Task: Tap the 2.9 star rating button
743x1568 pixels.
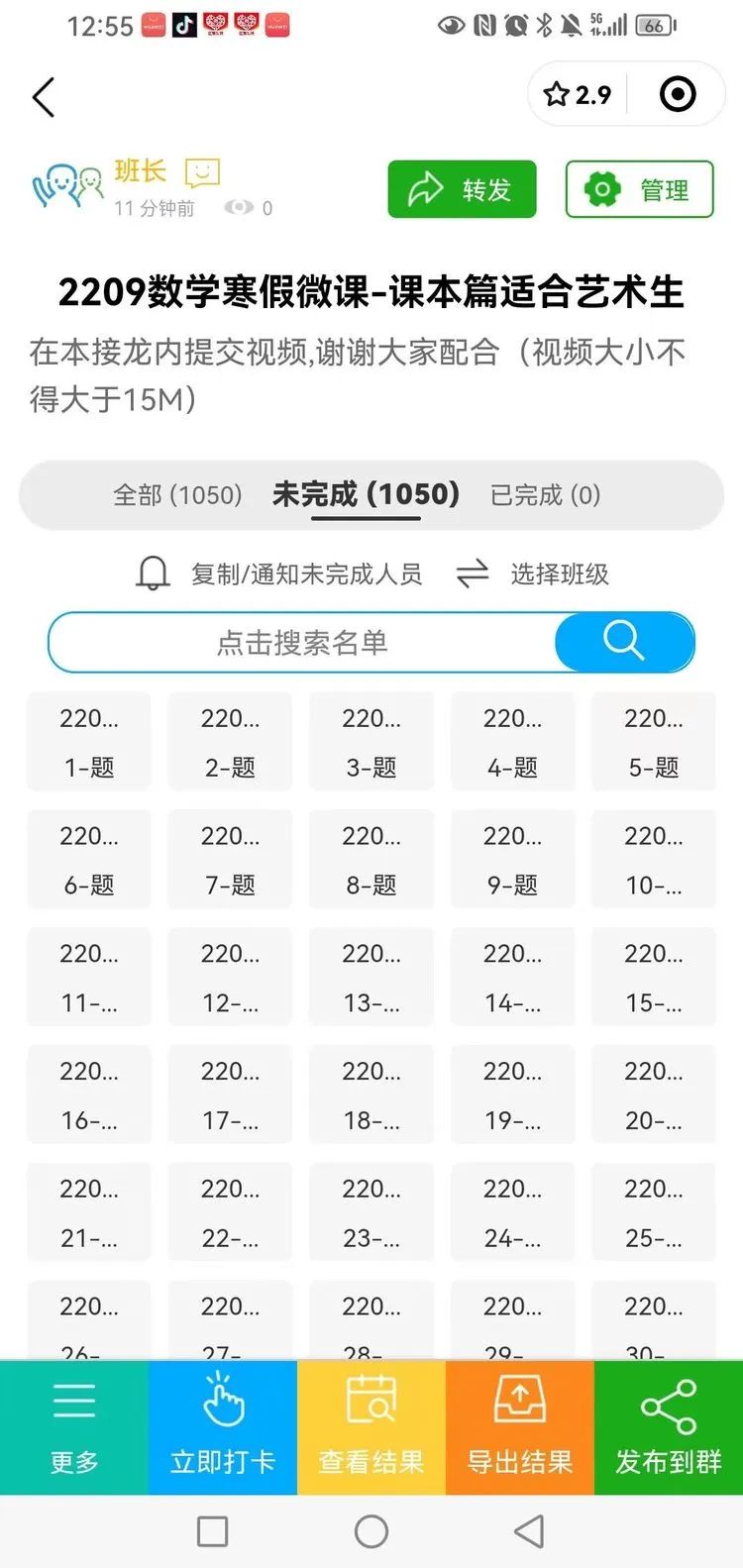Action: click(578, 94)
